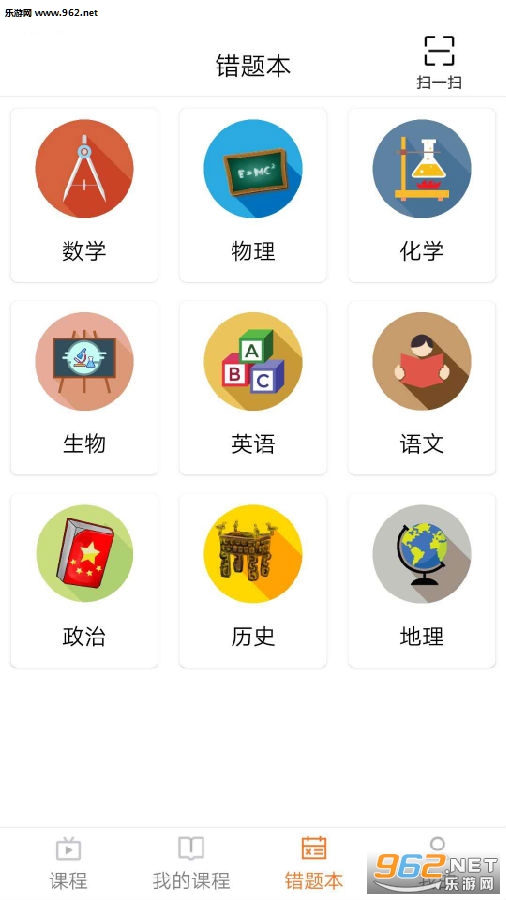
Task: Go to the 我的课程 tab
Action: coord(191,863)
